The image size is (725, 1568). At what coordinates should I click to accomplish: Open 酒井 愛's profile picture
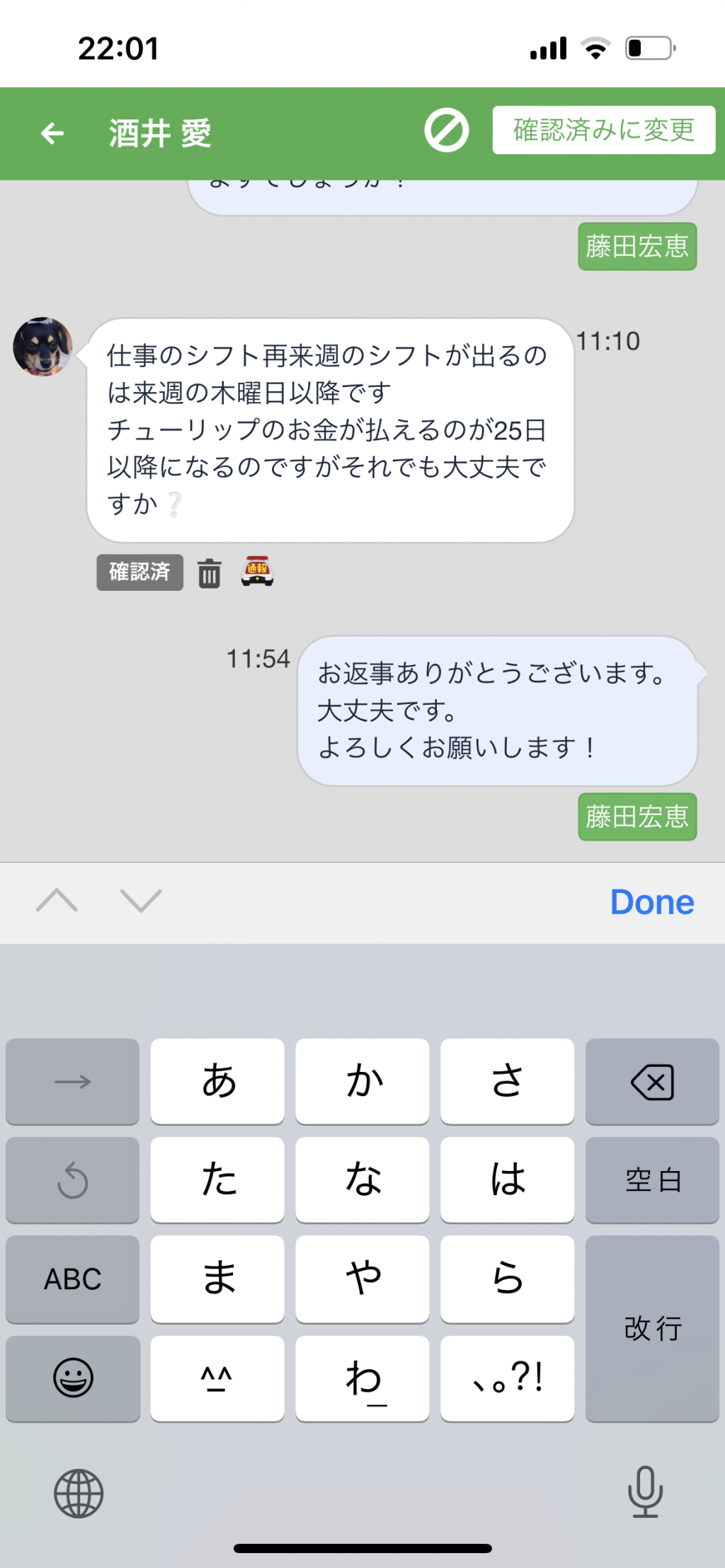(x=42, y=347)
